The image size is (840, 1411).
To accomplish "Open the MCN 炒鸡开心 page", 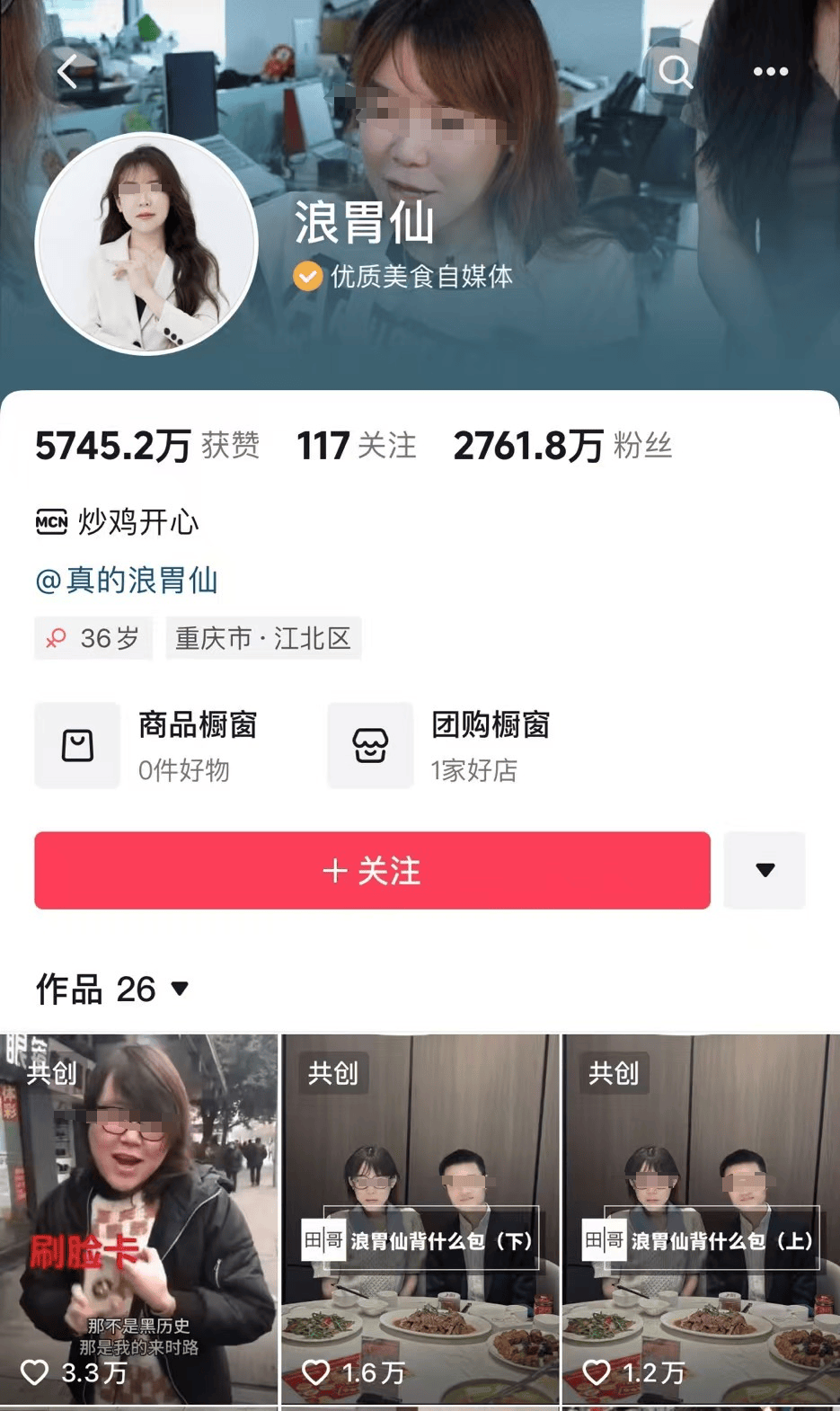I will pyautogui.click(x=118, y=521).
